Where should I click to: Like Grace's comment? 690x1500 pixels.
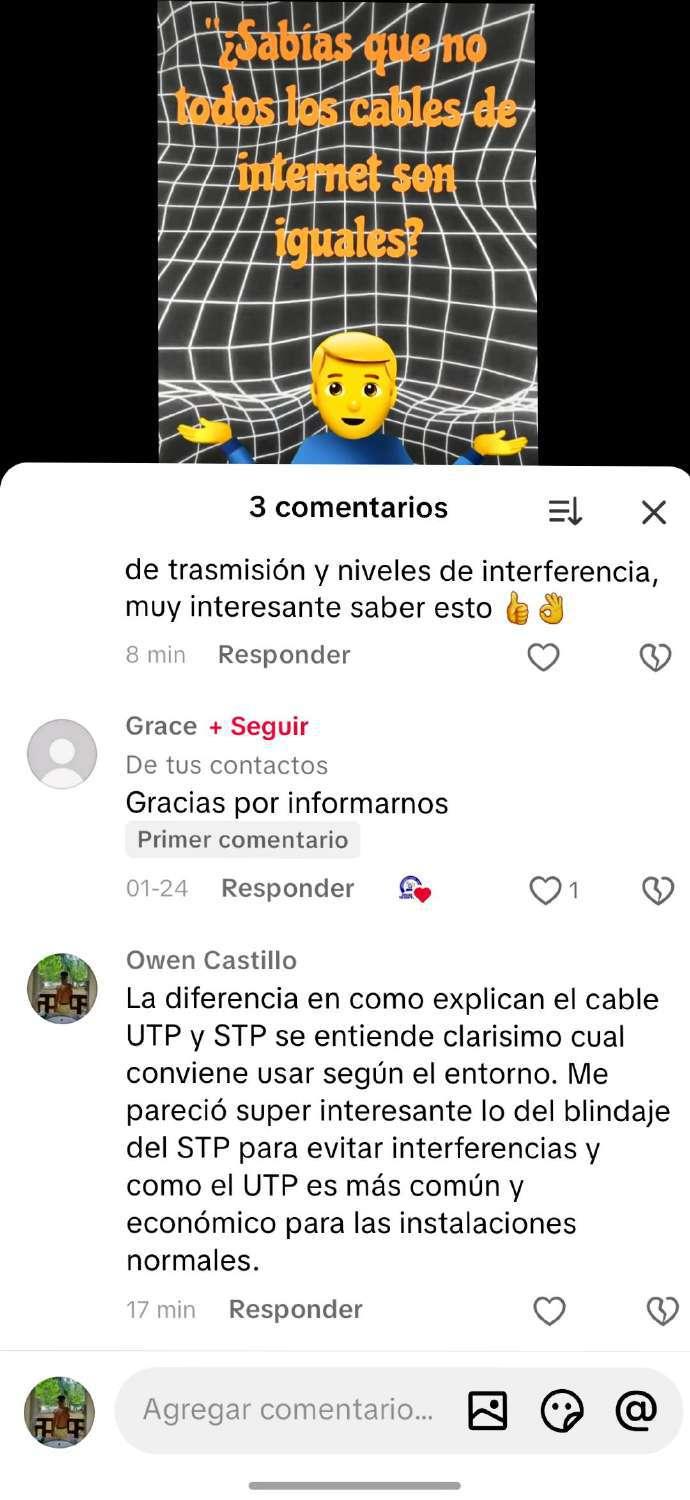(545, 890)
